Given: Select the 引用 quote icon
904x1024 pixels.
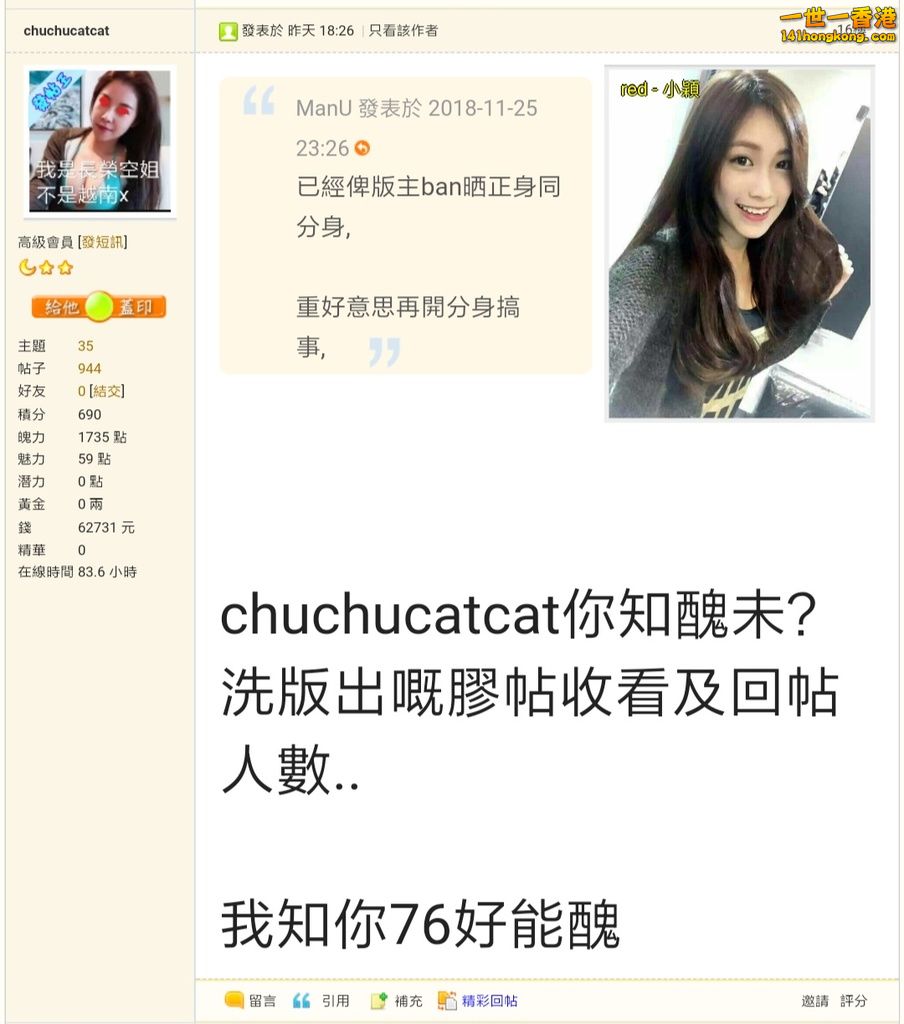Looking at the screenshot, I should [x=300, y=1000].
